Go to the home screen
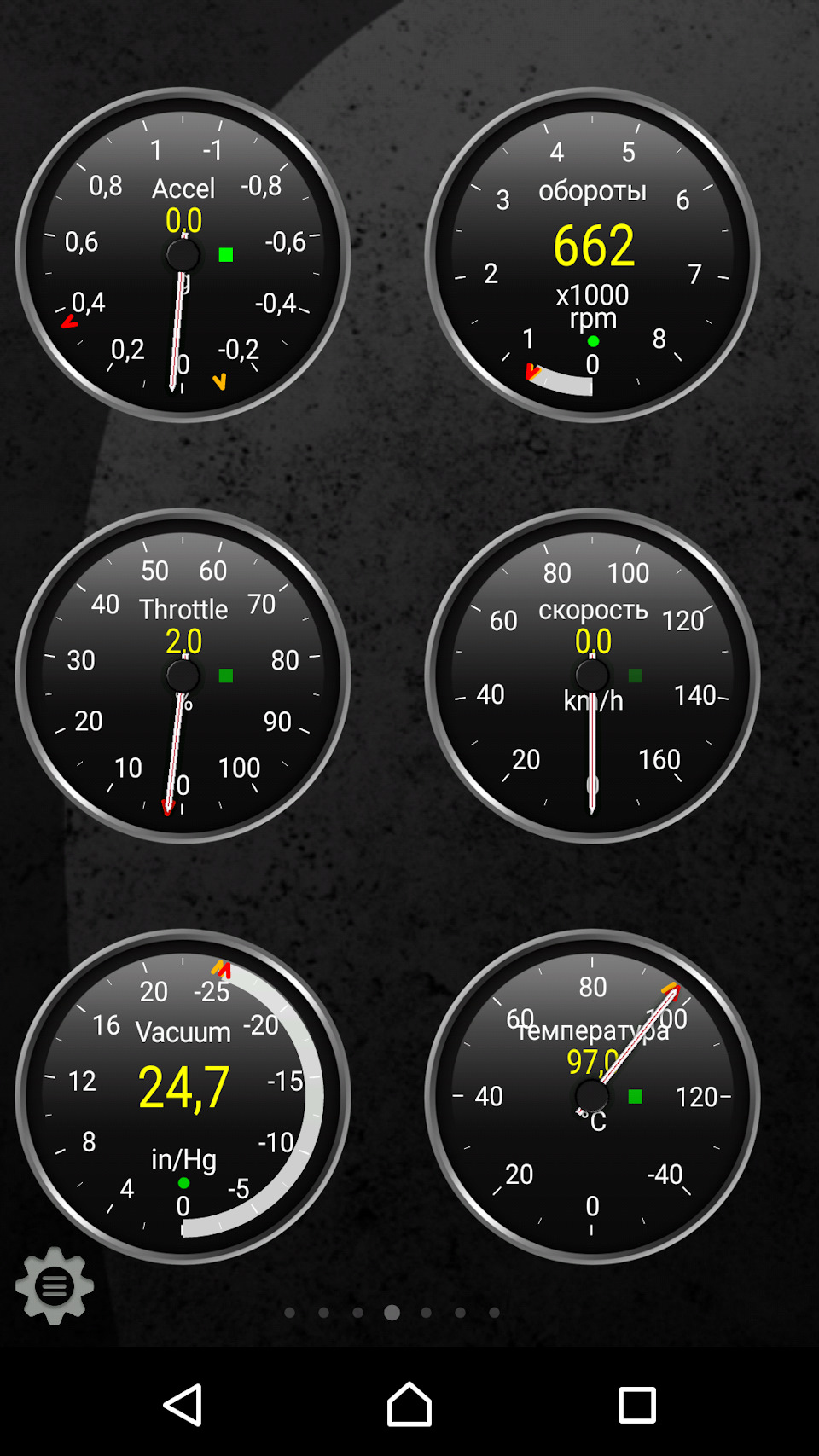The width and height of the screenshot is (819, 1456). point(409,1405)
